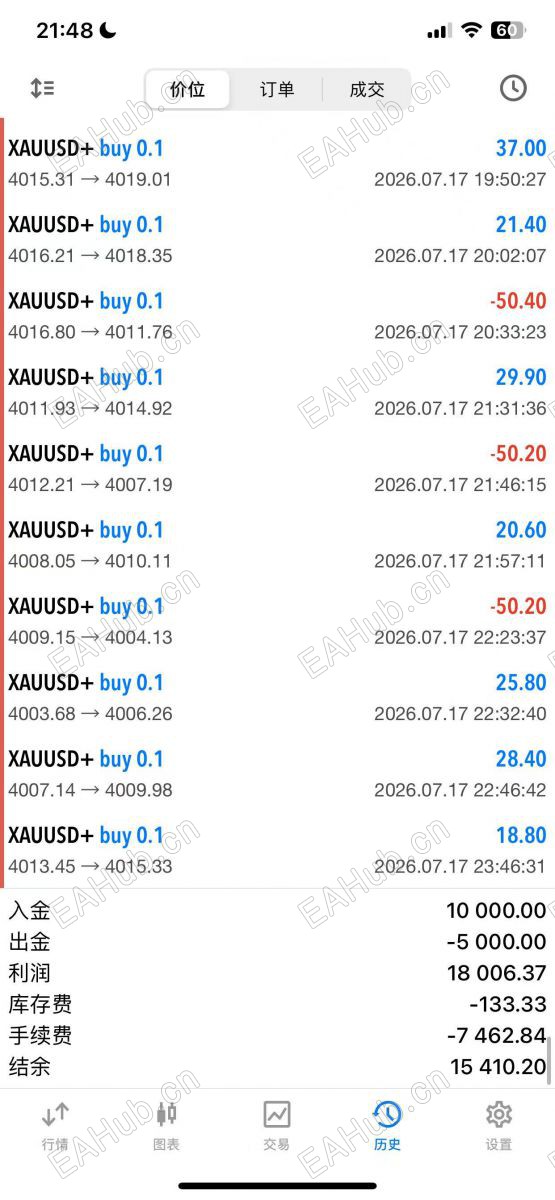Open the trade with 28.40 profit

pos(277,773)
